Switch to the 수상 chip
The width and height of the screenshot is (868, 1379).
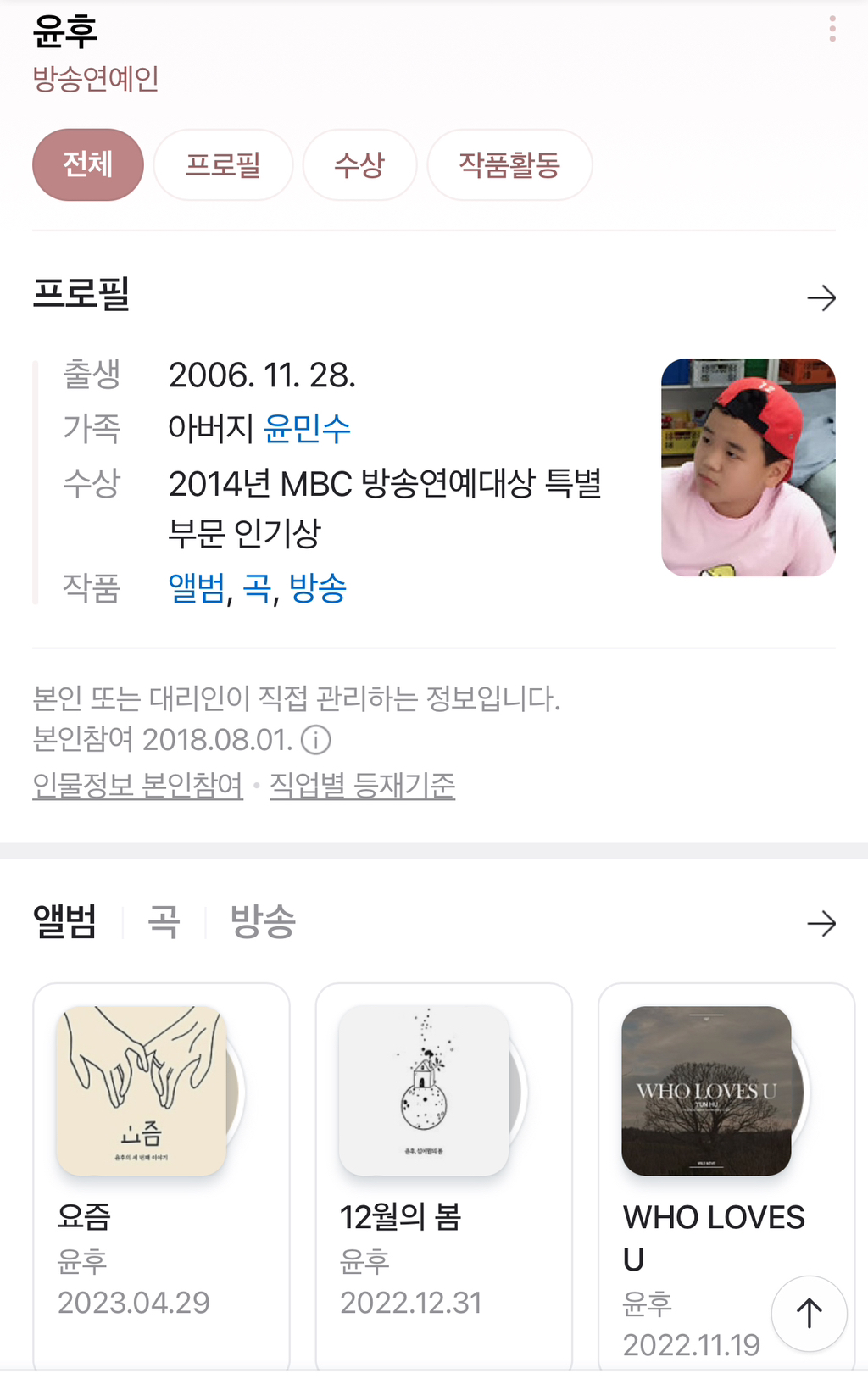point(359,164)
